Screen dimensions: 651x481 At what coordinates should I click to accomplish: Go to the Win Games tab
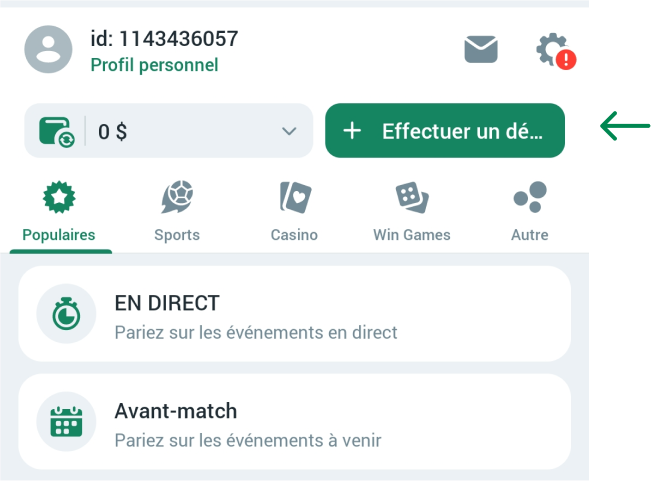pyautogui.click(x=412, y=212)
